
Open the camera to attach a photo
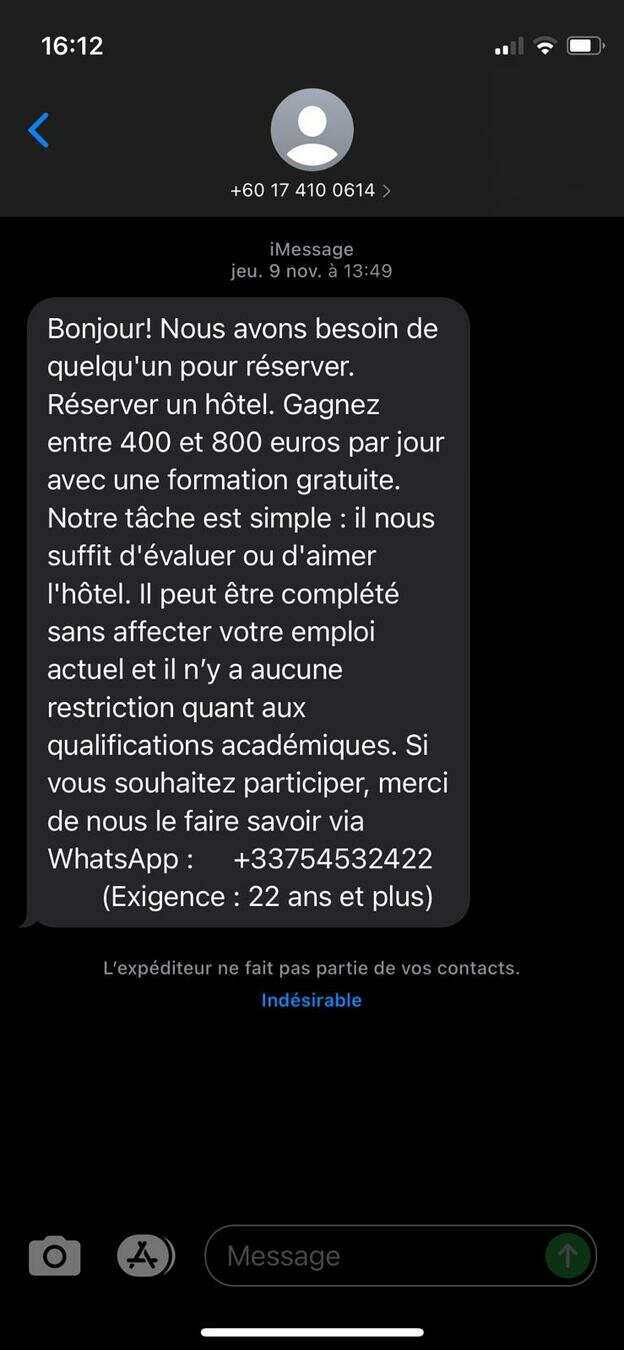coord(55,1256)
